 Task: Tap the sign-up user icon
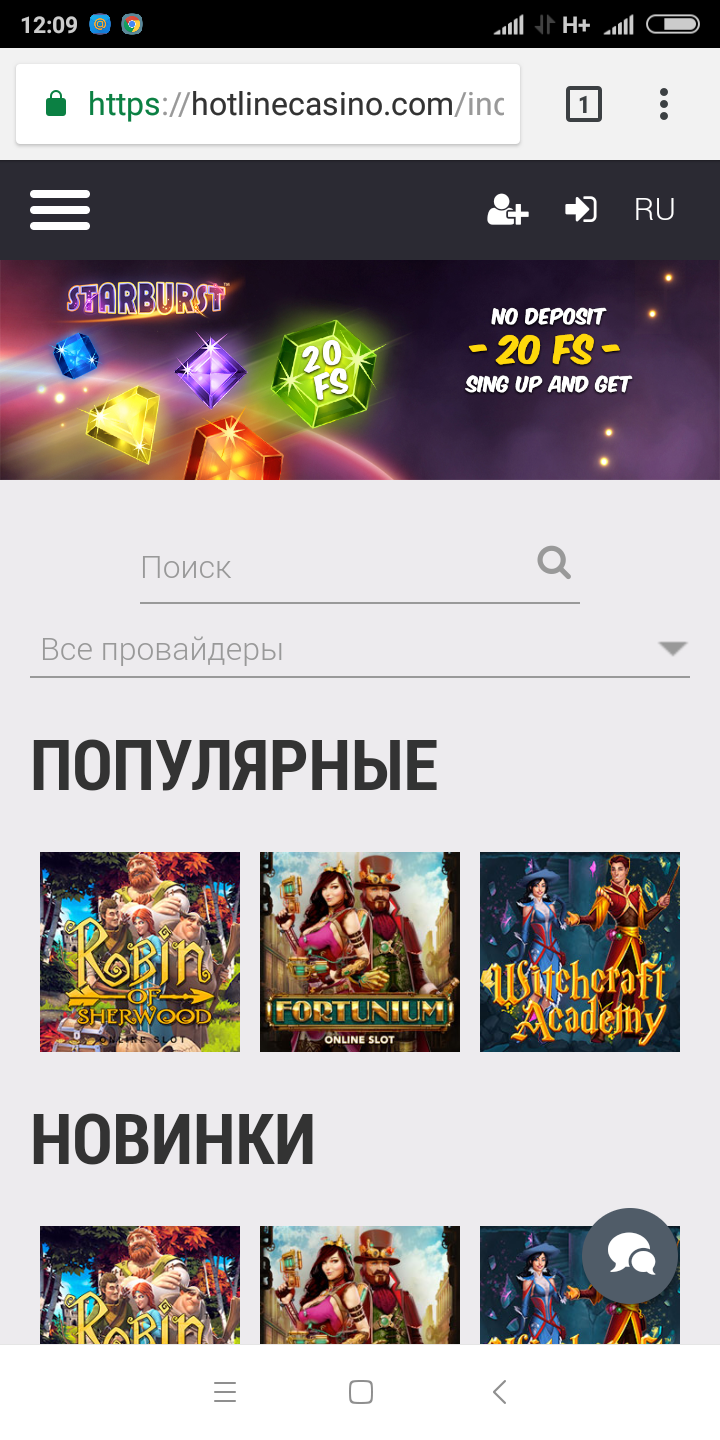507,210
